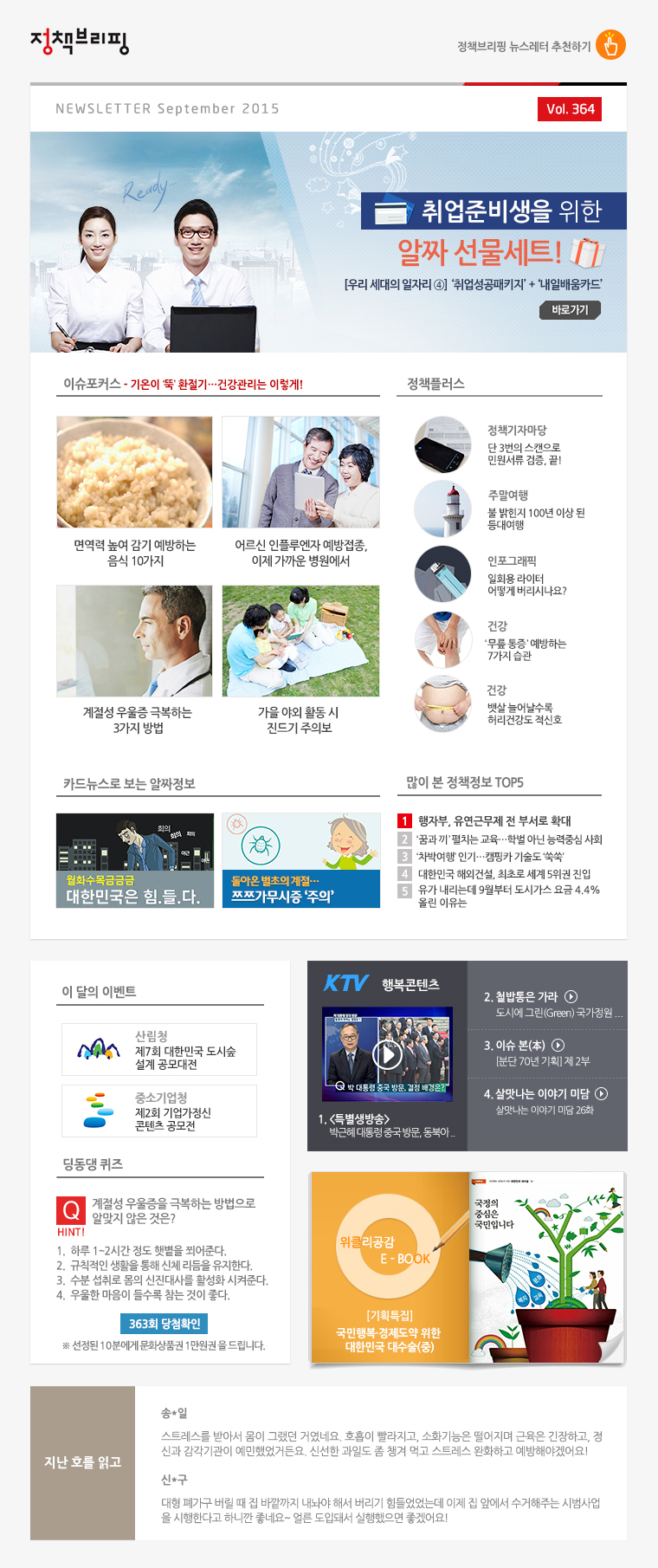Open the 가을 야외 활동 시 진드기 주의보 article
Screen dimensions: 658x1568
point(300,641)
